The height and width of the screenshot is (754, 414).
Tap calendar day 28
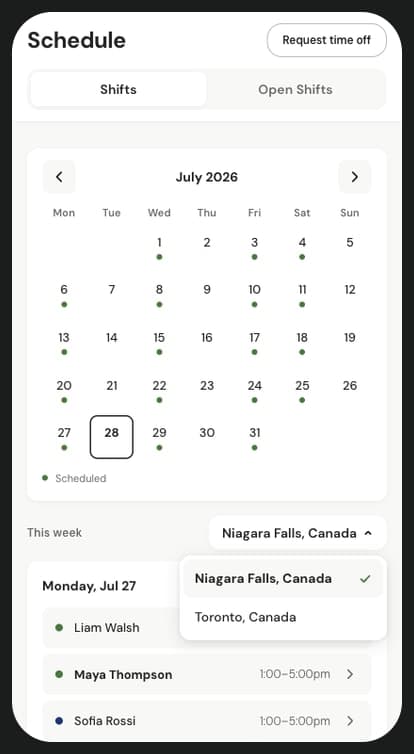pyautogui.click(x=112, y=437)
